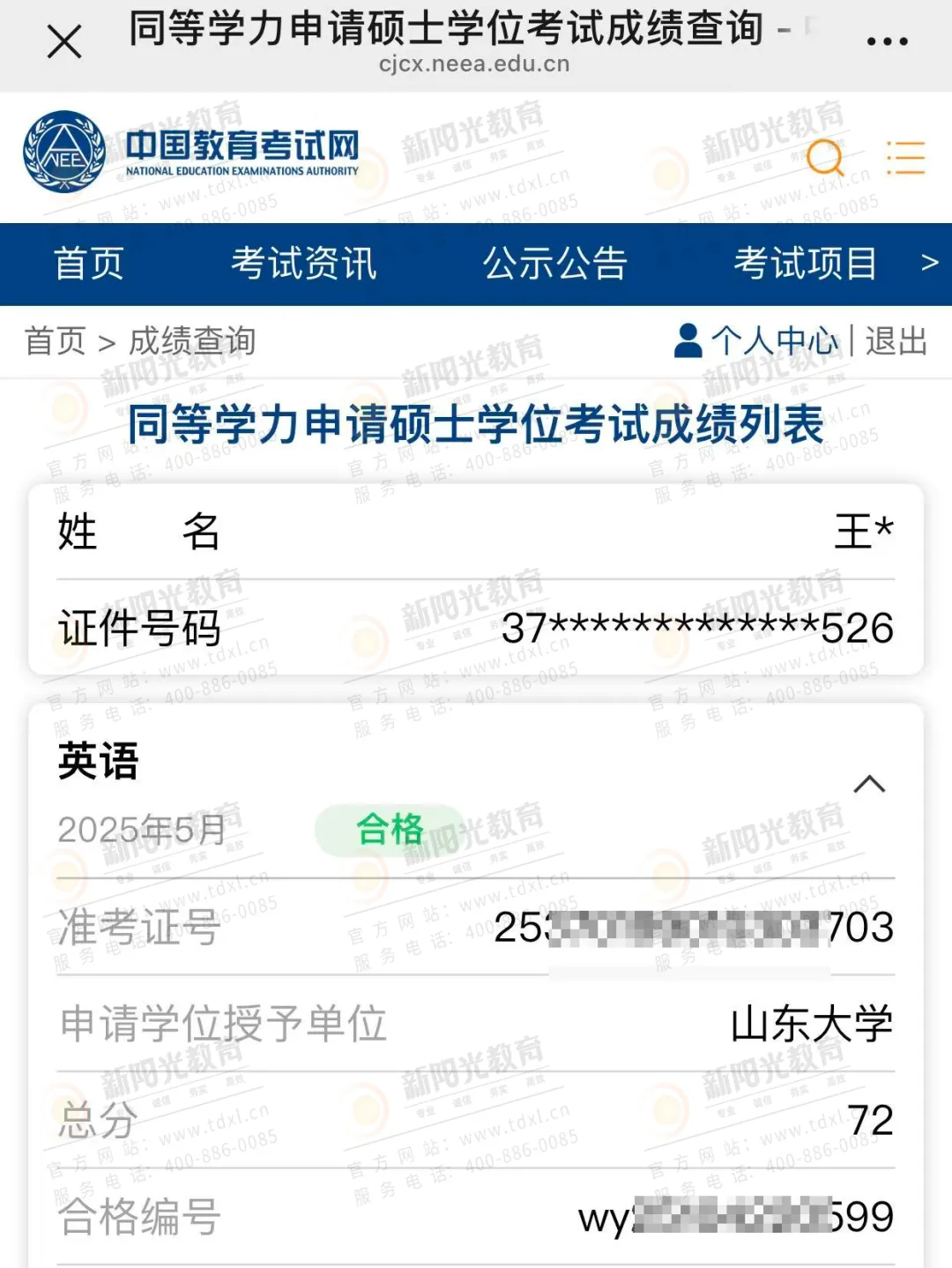Image resolution: width=952 pixels, height=1268 pixels.
Task: Log out via 退出
Action: pyautogui.click(x=896, y=340)
